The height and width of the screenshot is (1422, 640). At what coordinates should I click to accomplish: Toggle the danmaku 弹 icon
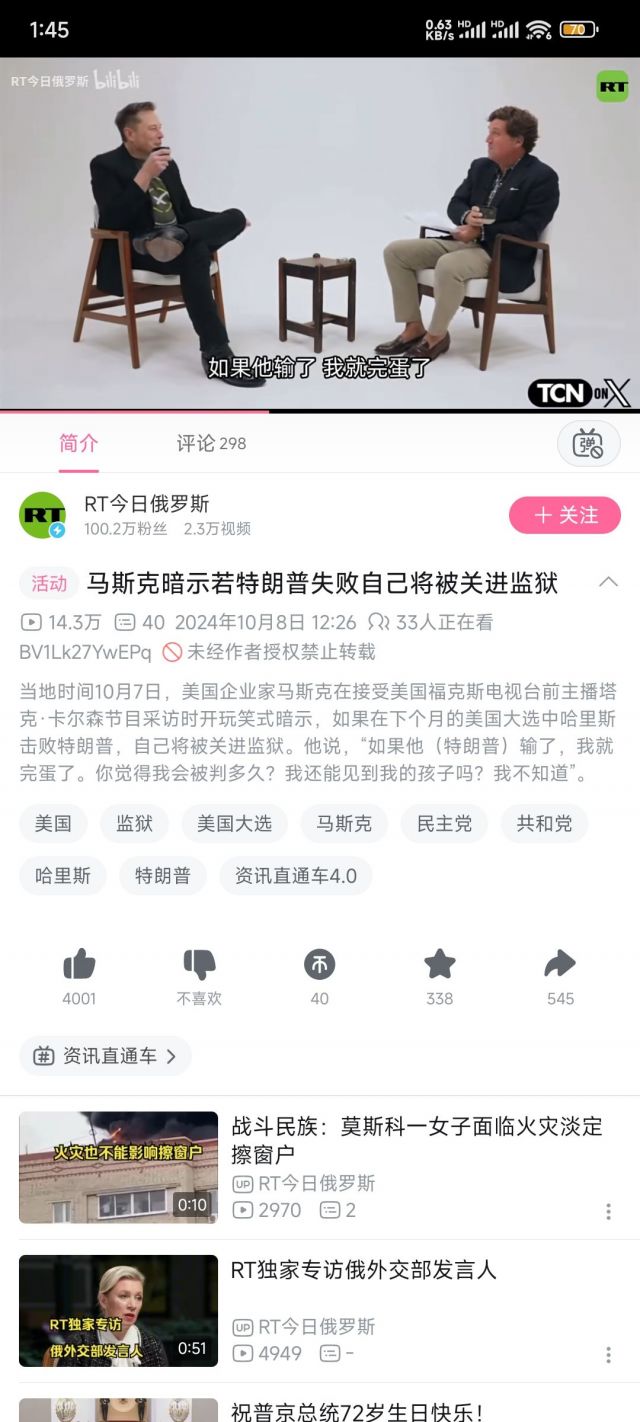point(588,443)
